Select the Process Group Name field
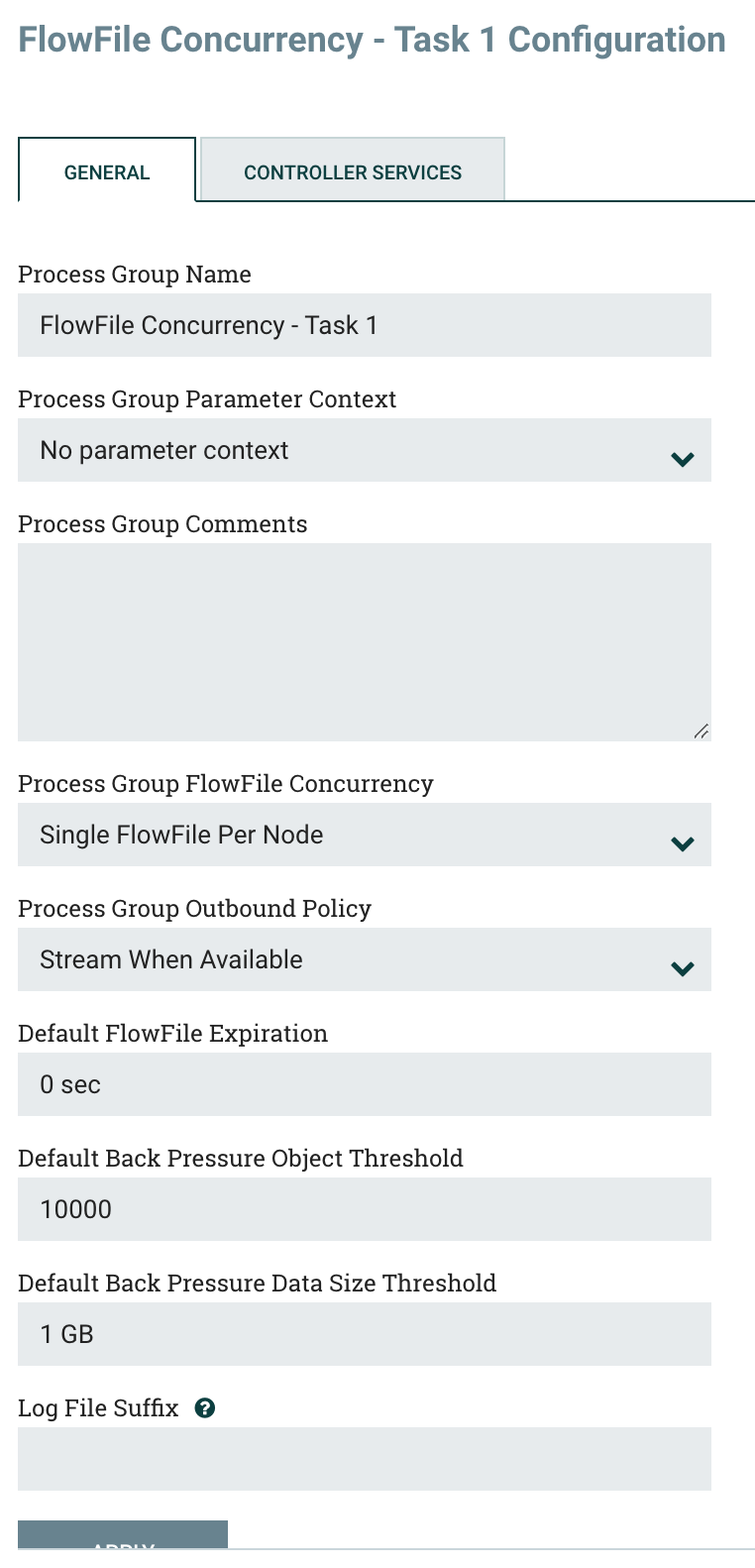755x1568 pixels. (364, 325)
